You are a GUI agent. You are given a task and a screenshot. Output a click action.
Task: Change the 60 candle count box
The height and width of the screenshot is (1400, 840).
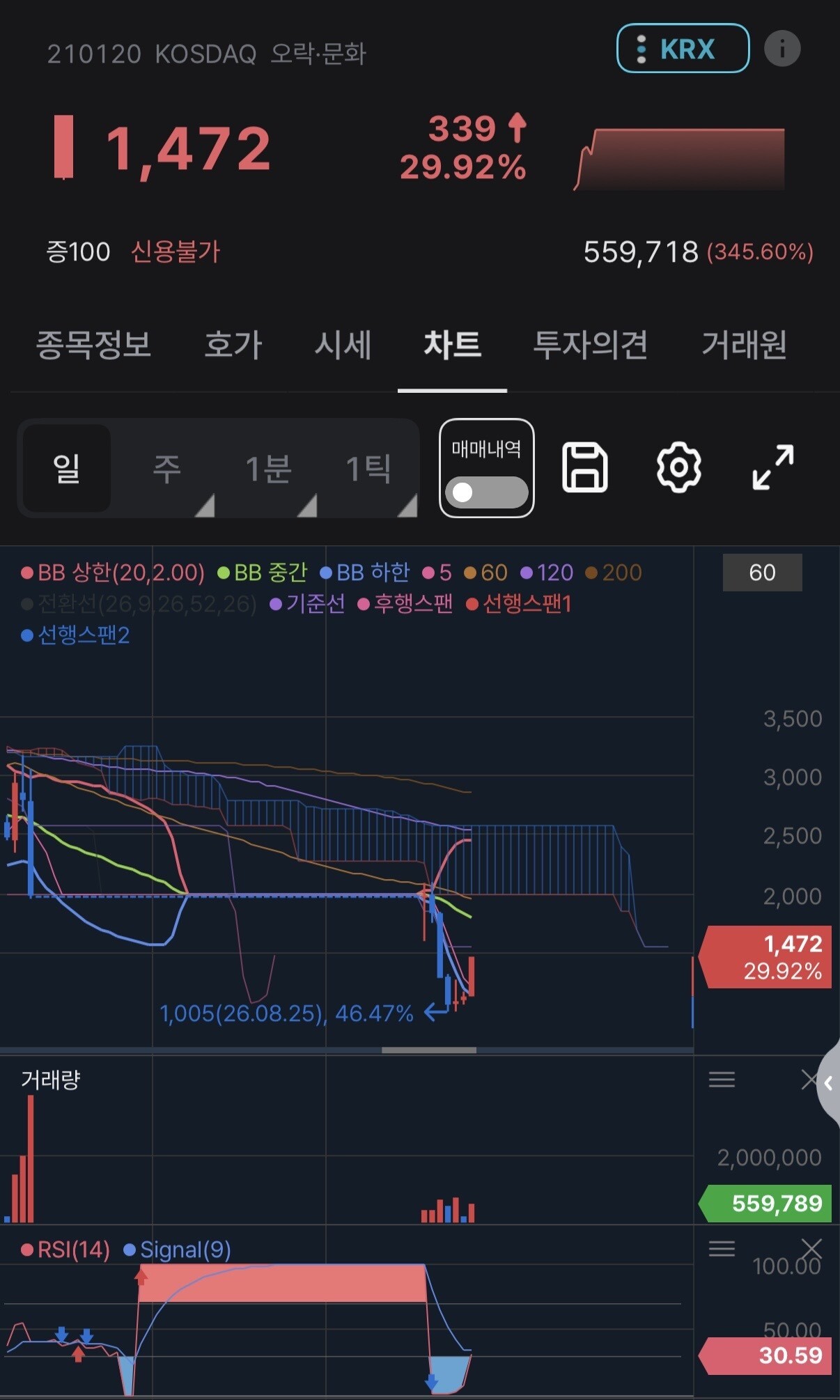[762, 573]
